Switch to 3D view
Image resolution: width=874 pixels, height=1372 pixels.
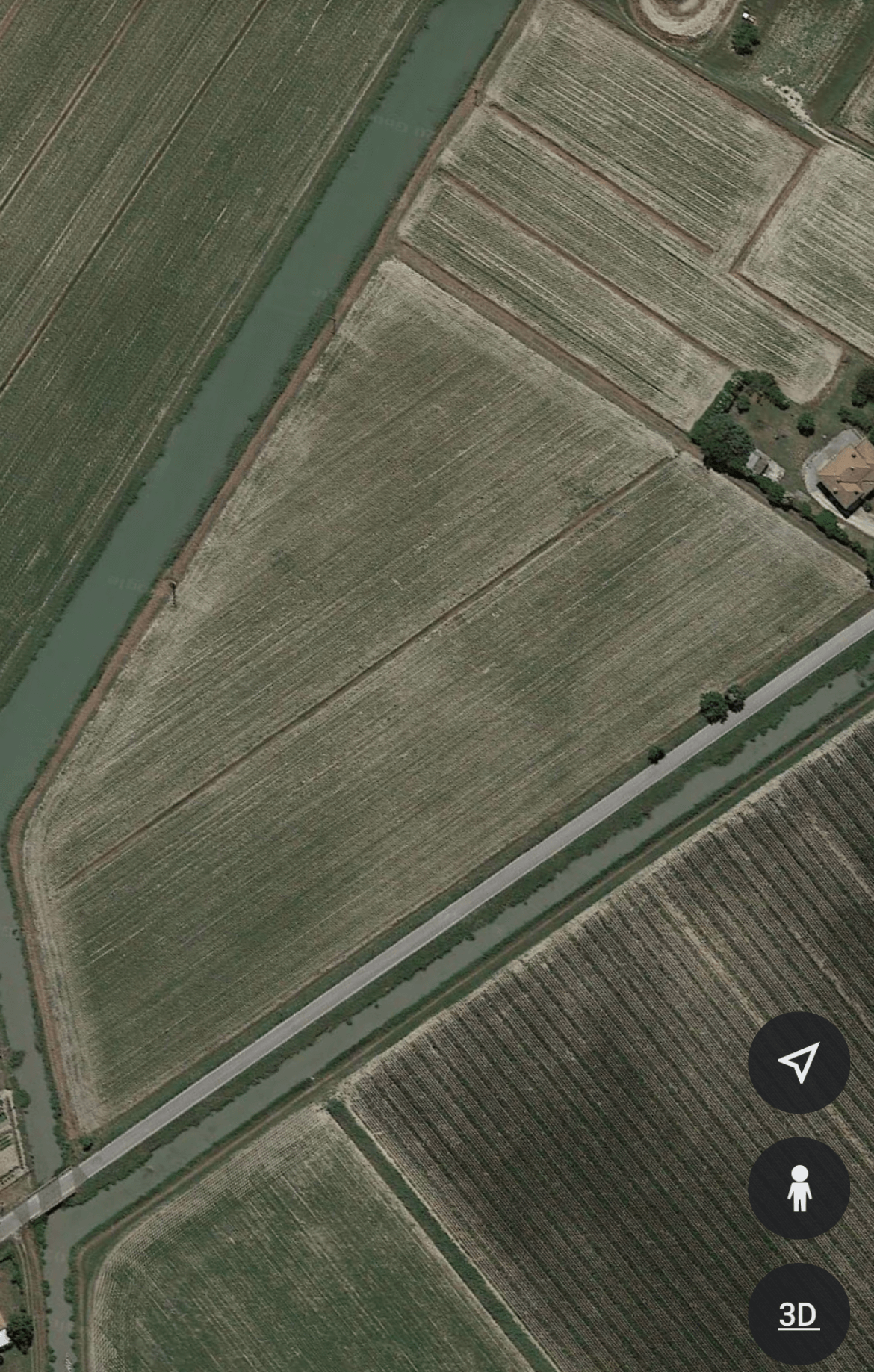click(x=799, y=1314)
